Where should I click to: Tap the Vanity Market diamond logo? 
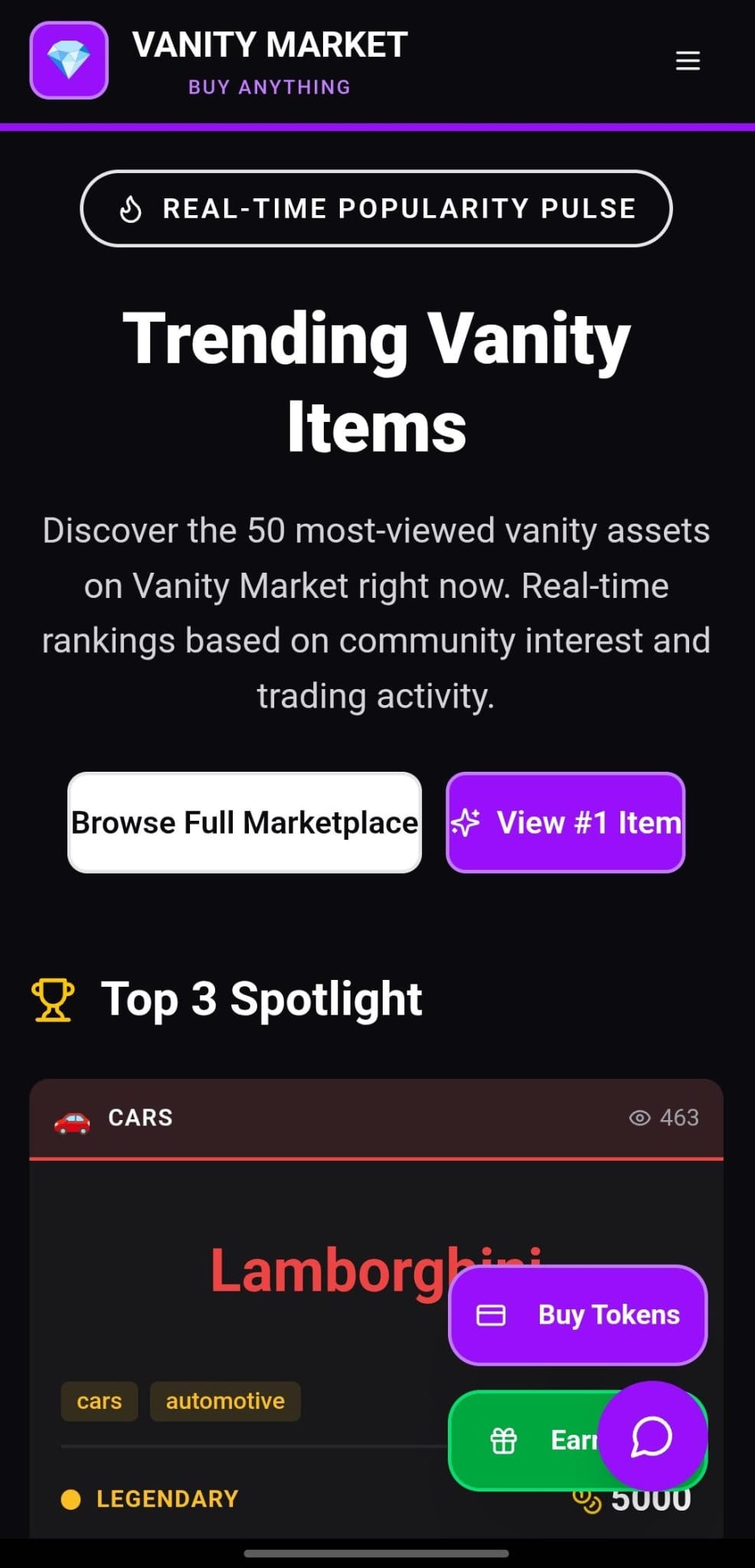(x=69, y=60)
